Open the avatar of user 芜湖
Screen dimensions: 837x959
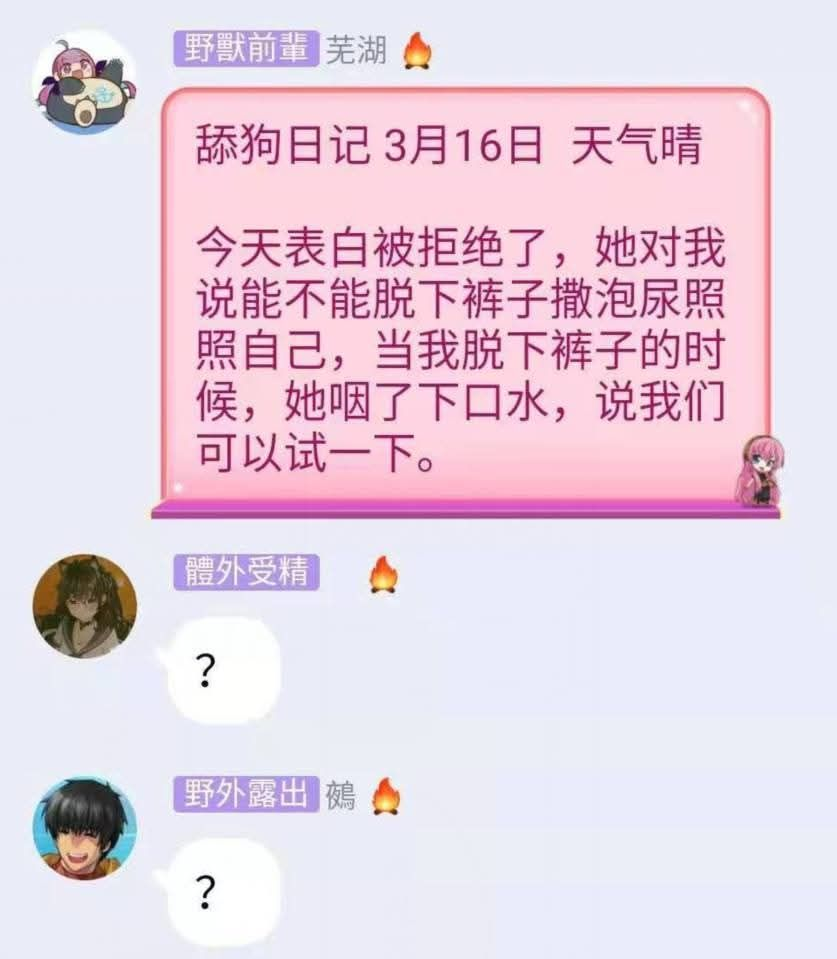click(x=85, y=81)
